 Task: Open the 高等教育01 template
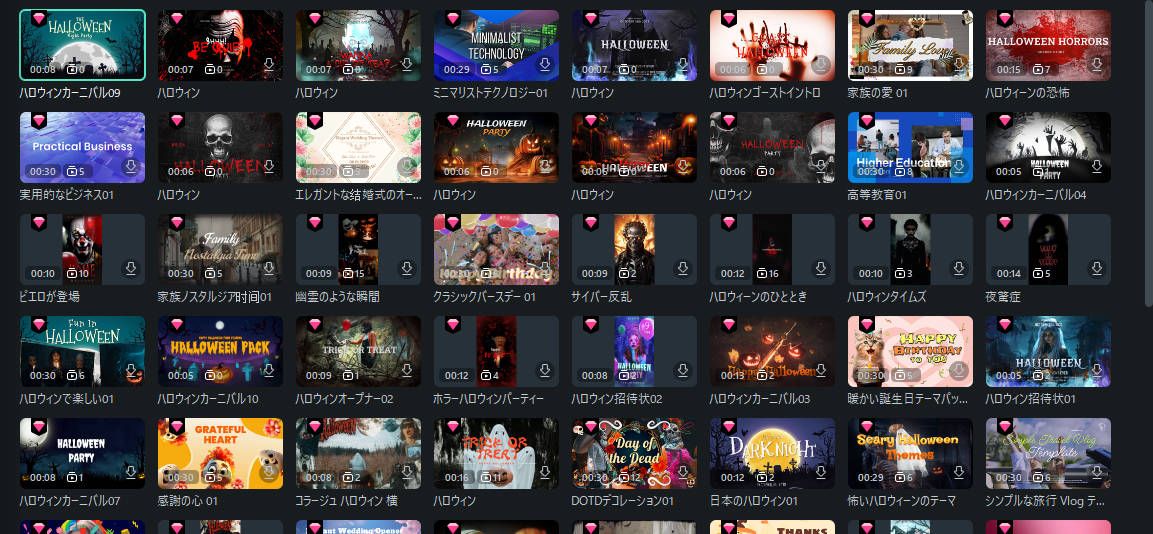(909, 146)
